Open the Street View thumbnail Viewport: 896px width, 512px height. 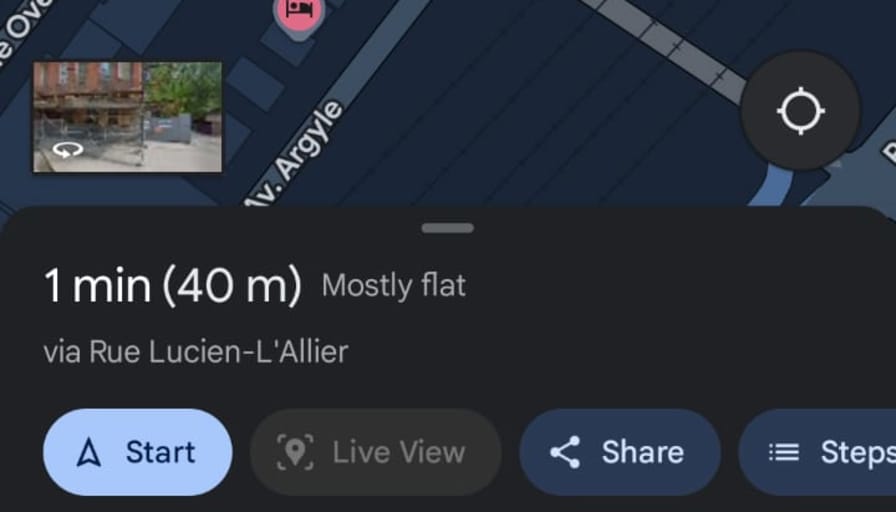click(x=127, y=117)
